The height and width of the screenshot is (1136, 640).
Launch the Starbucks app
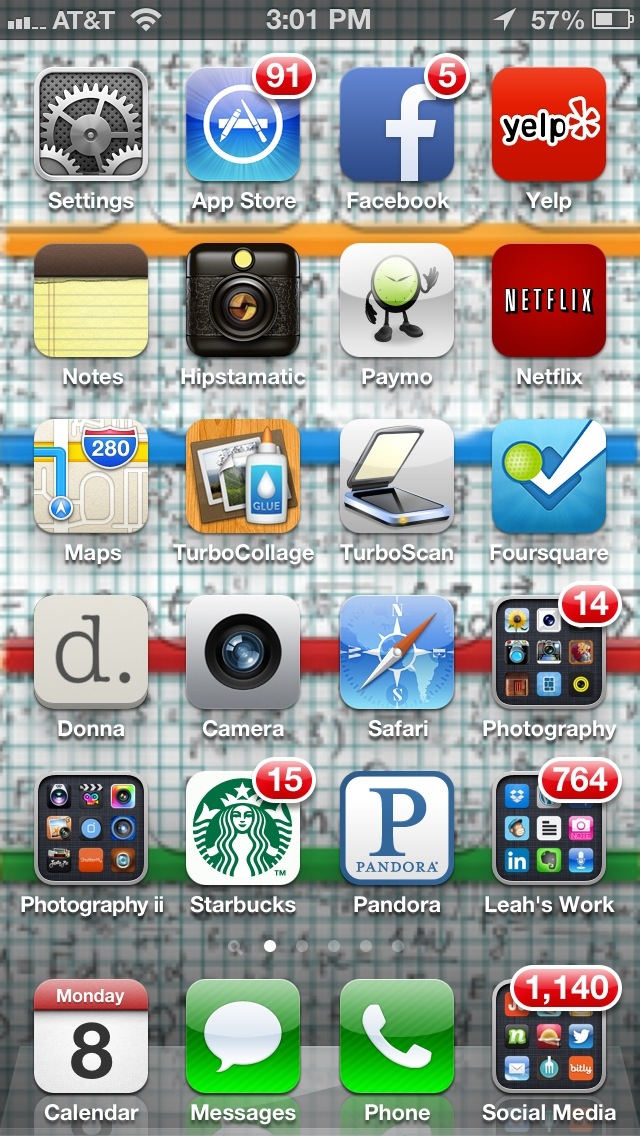point(243,828)
